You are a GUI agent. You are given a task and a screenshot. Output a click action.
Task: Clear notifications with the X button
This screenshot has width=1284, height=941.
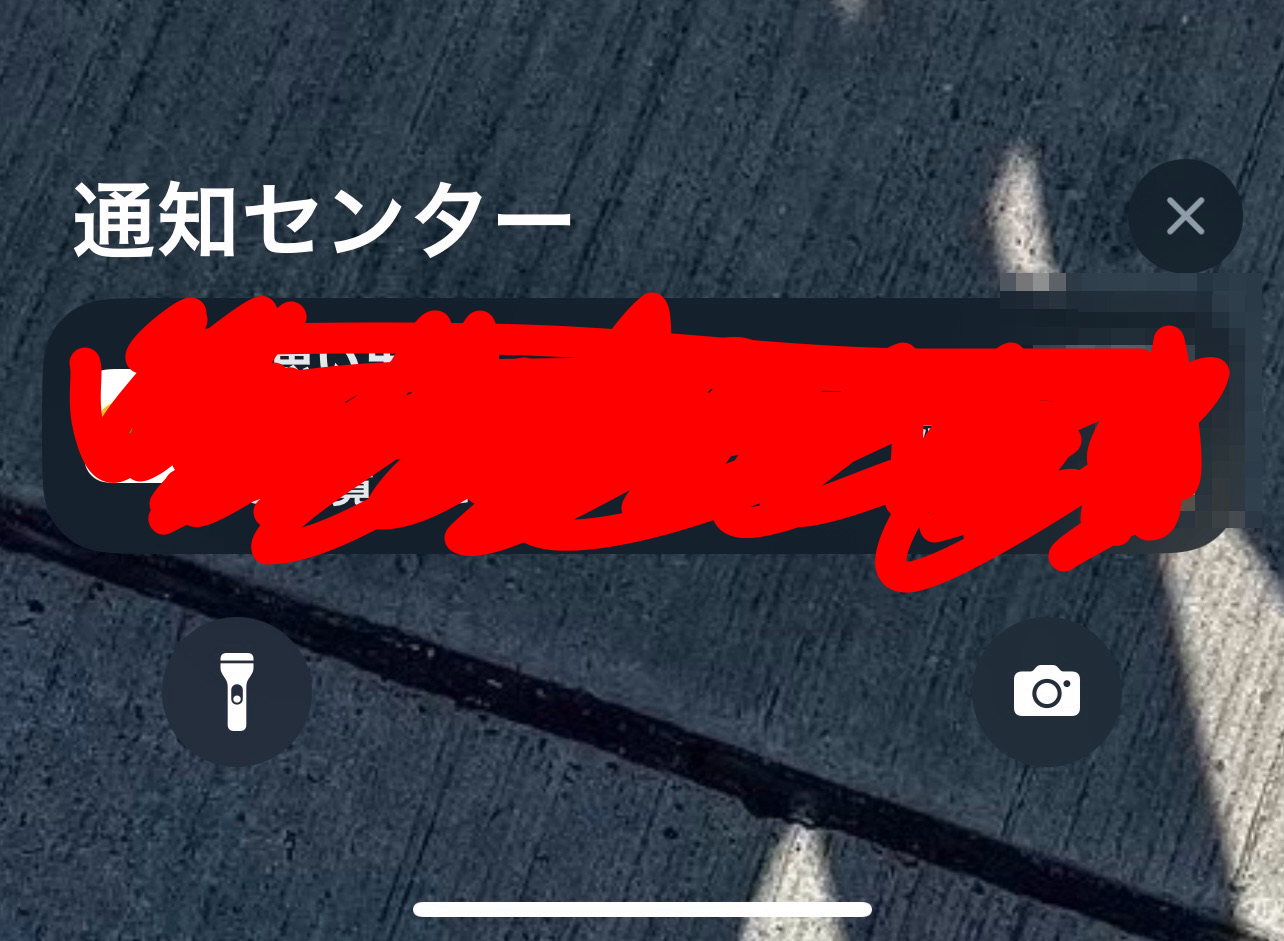coord(1185,216)
